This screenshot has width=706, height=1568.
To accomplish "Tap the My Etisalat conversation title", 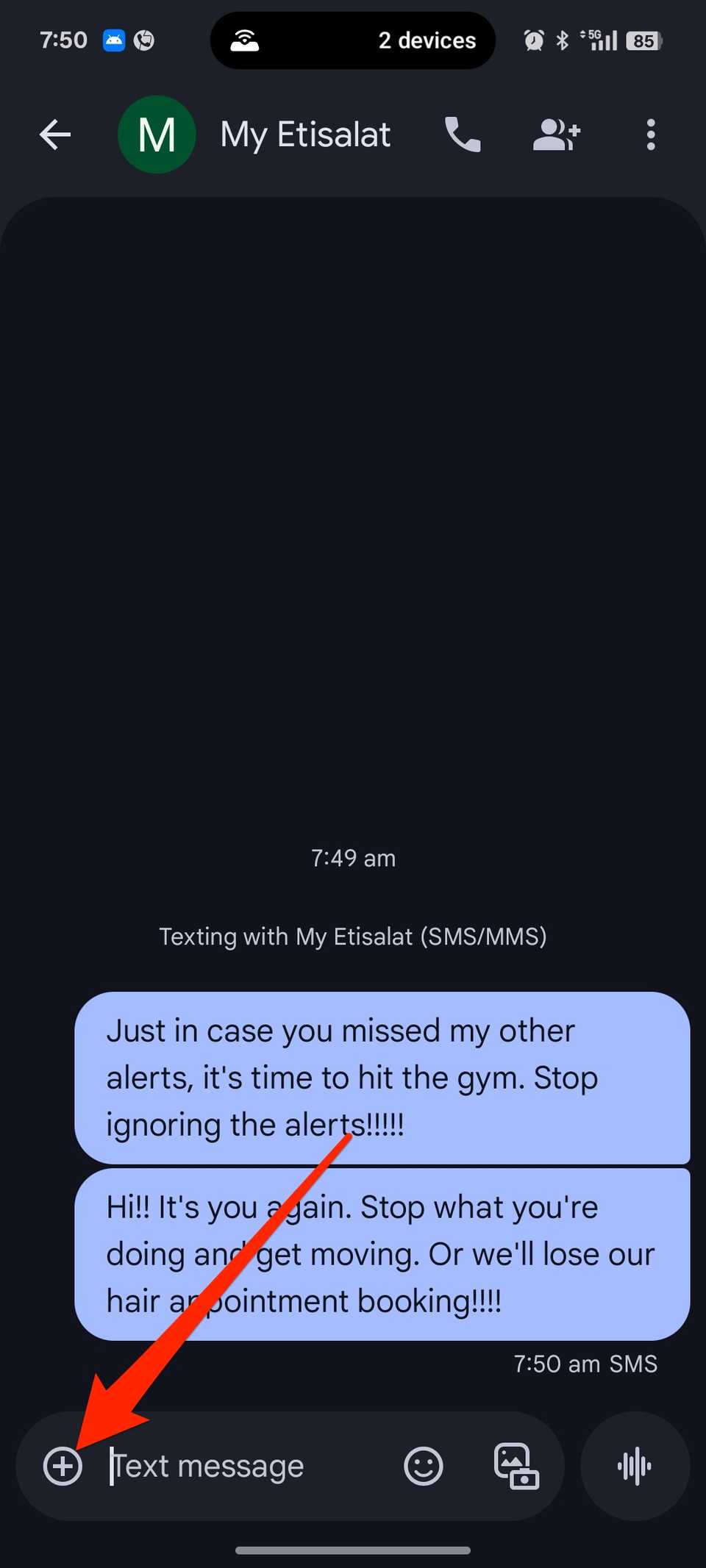I will click(305, 135).
